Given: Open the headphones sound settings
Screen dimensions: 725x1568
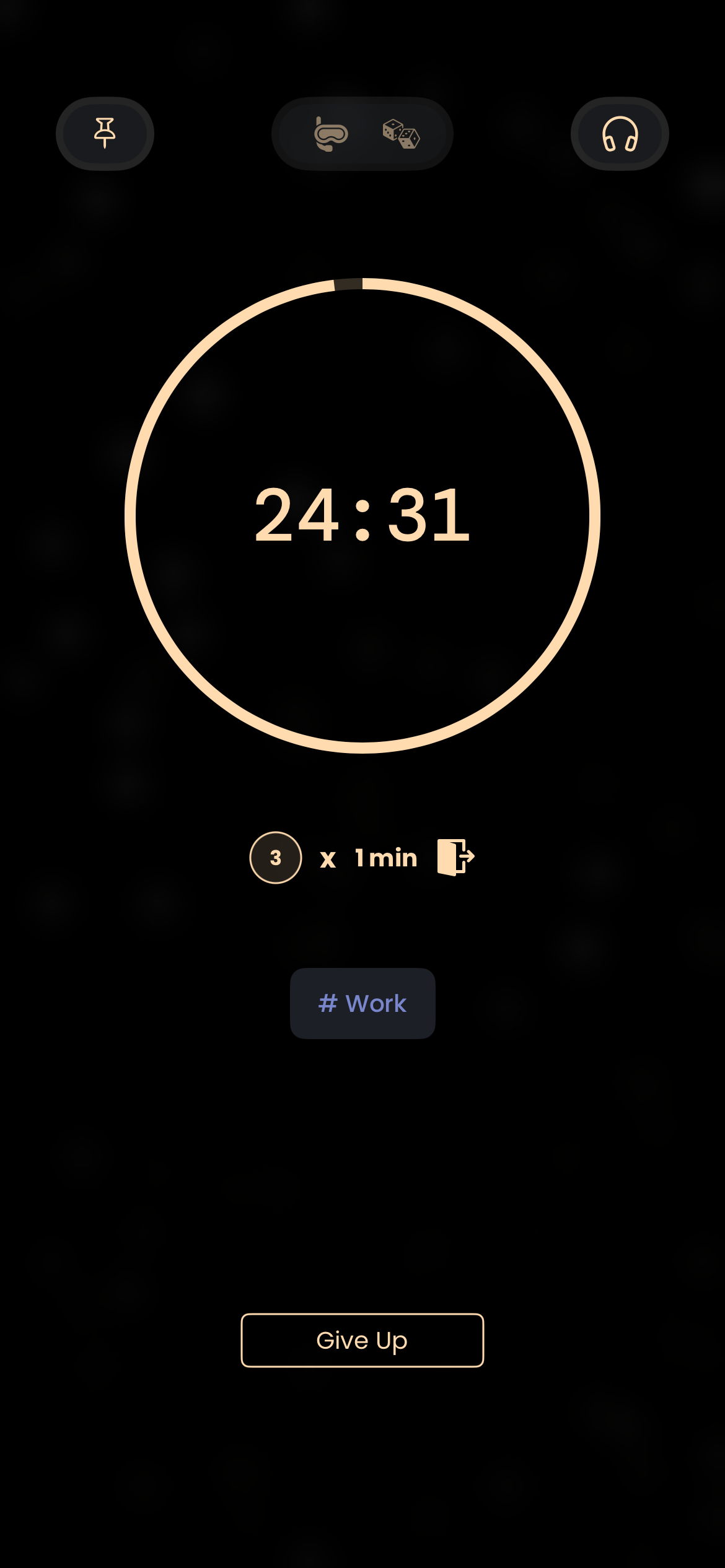Looking at the screenshot, I should 620,134.
